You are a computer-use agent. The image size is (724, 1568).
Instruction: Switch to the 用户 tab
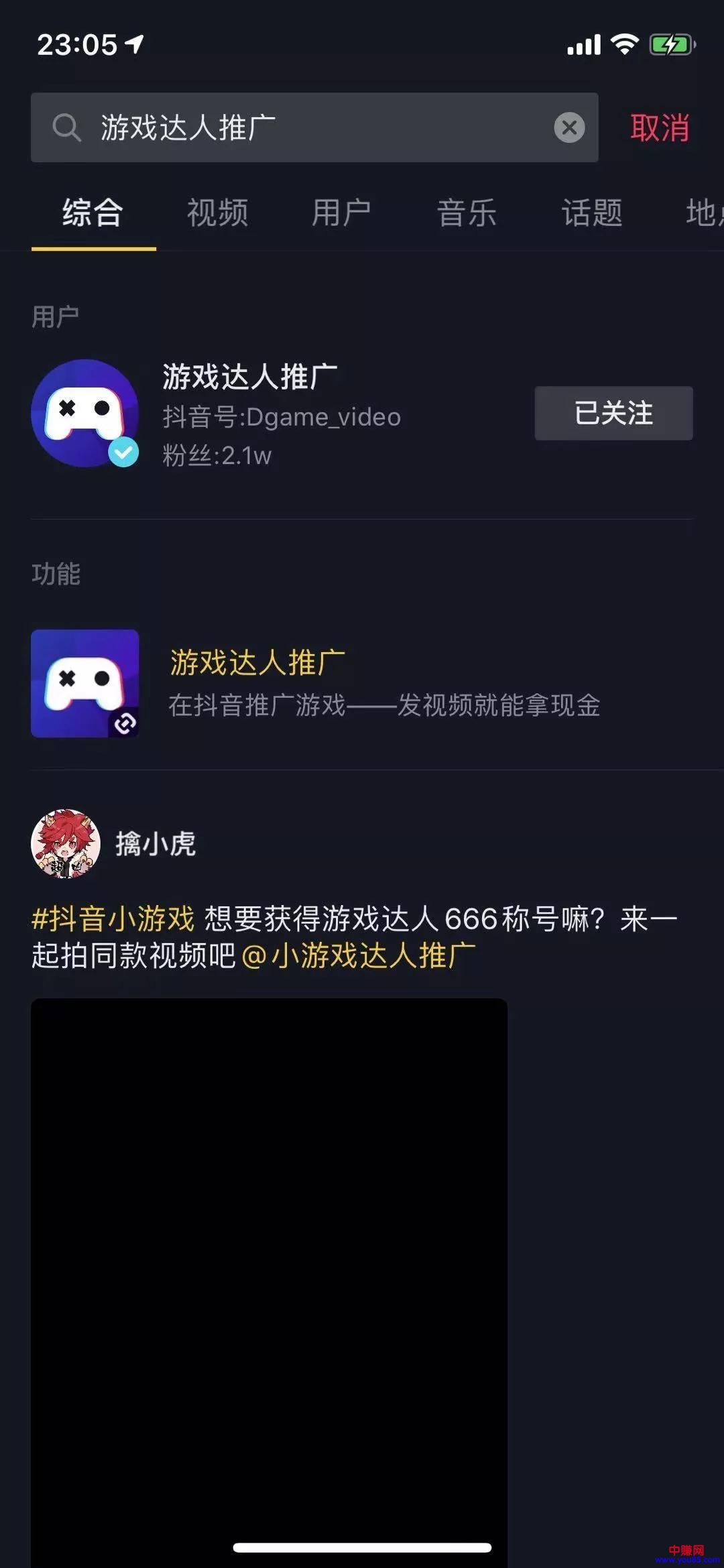[x=343, y=213]
